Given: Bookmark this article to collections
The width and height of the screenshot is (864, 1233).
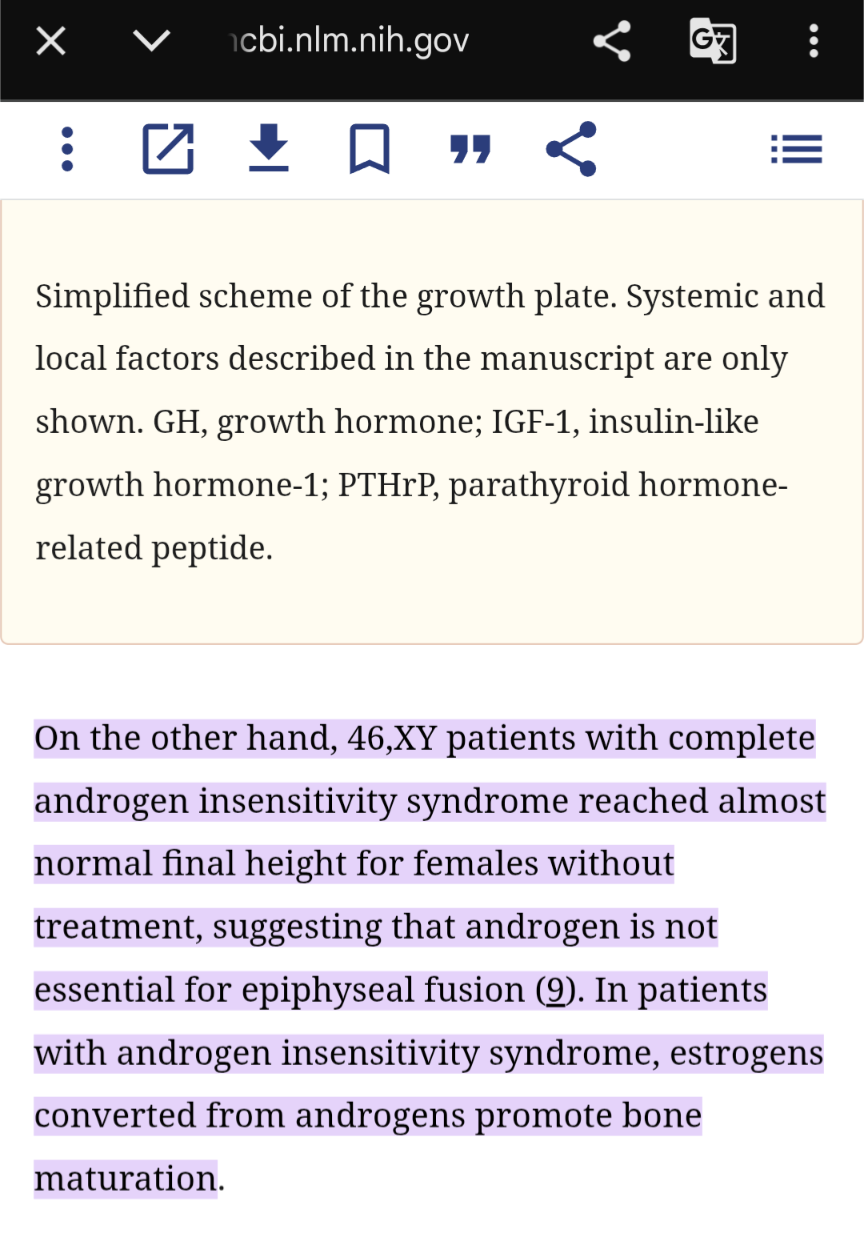Looking at the screenshot, I should [x=369, y=149].
